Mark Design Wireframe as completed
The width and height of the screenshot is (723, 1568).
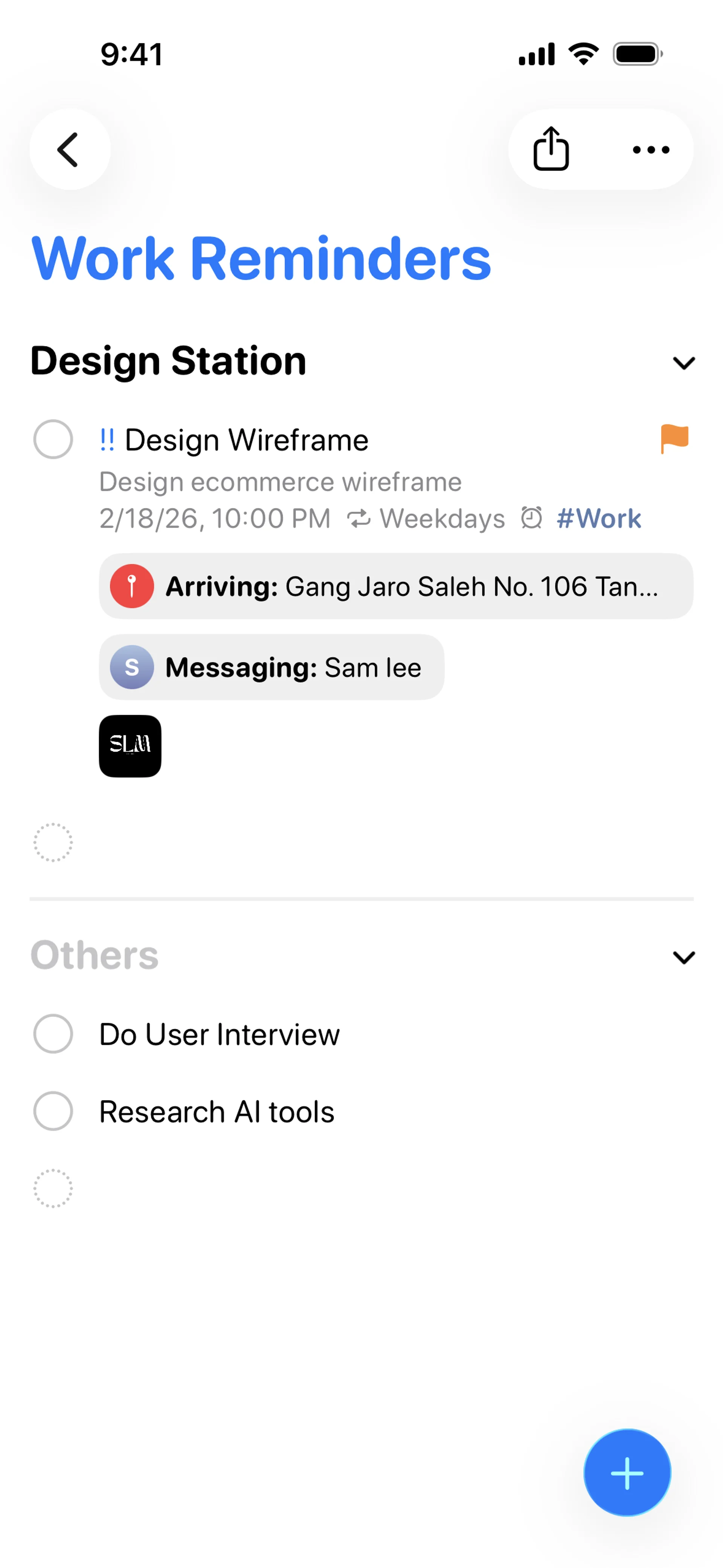tap(53, 439)
